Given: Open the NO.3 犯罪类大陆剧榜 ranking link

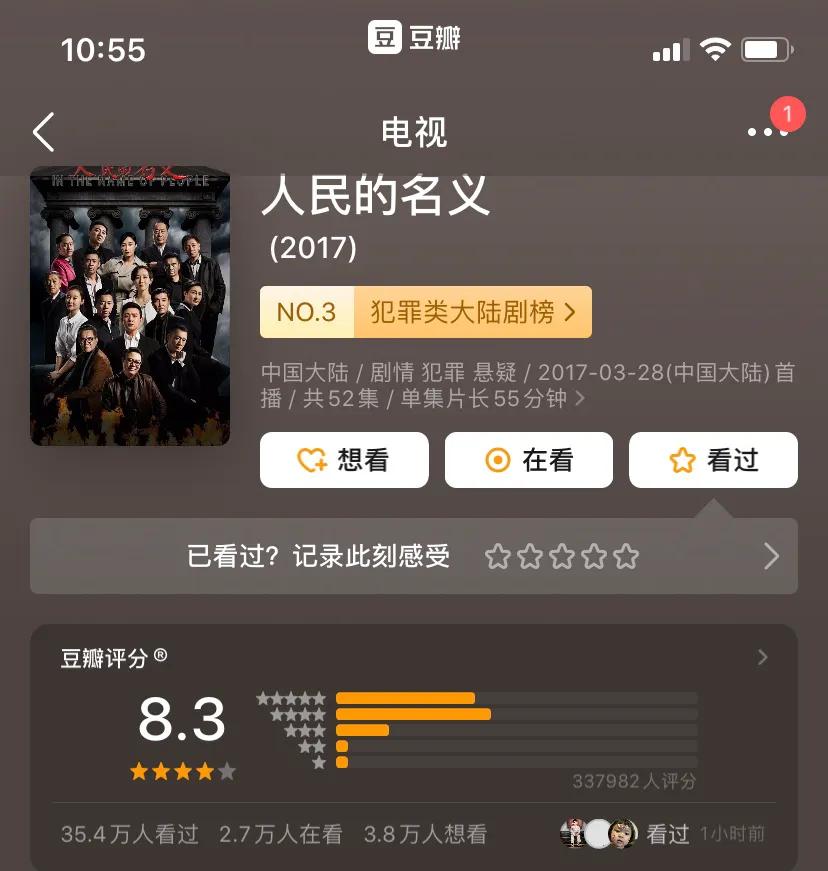Looking at the screenshot, I should tap(426, 311).
